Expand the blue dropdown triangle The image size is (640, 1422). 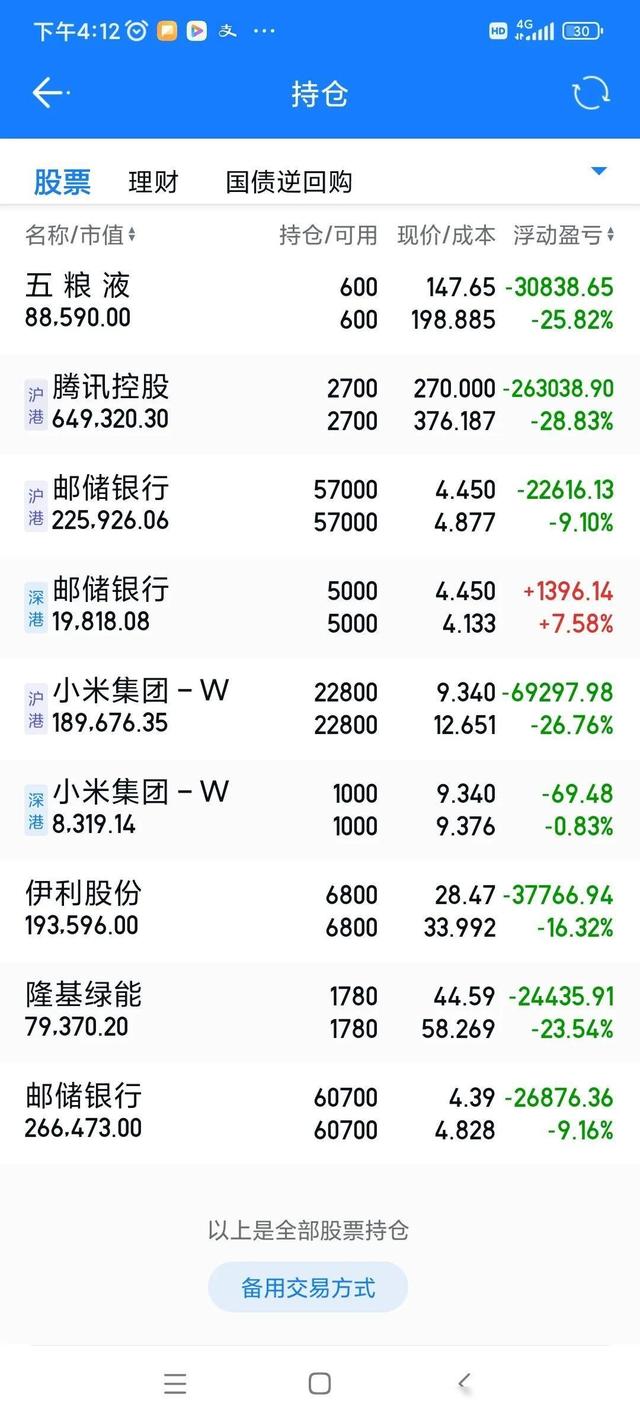pyautogui.click(x=599, y=171)
